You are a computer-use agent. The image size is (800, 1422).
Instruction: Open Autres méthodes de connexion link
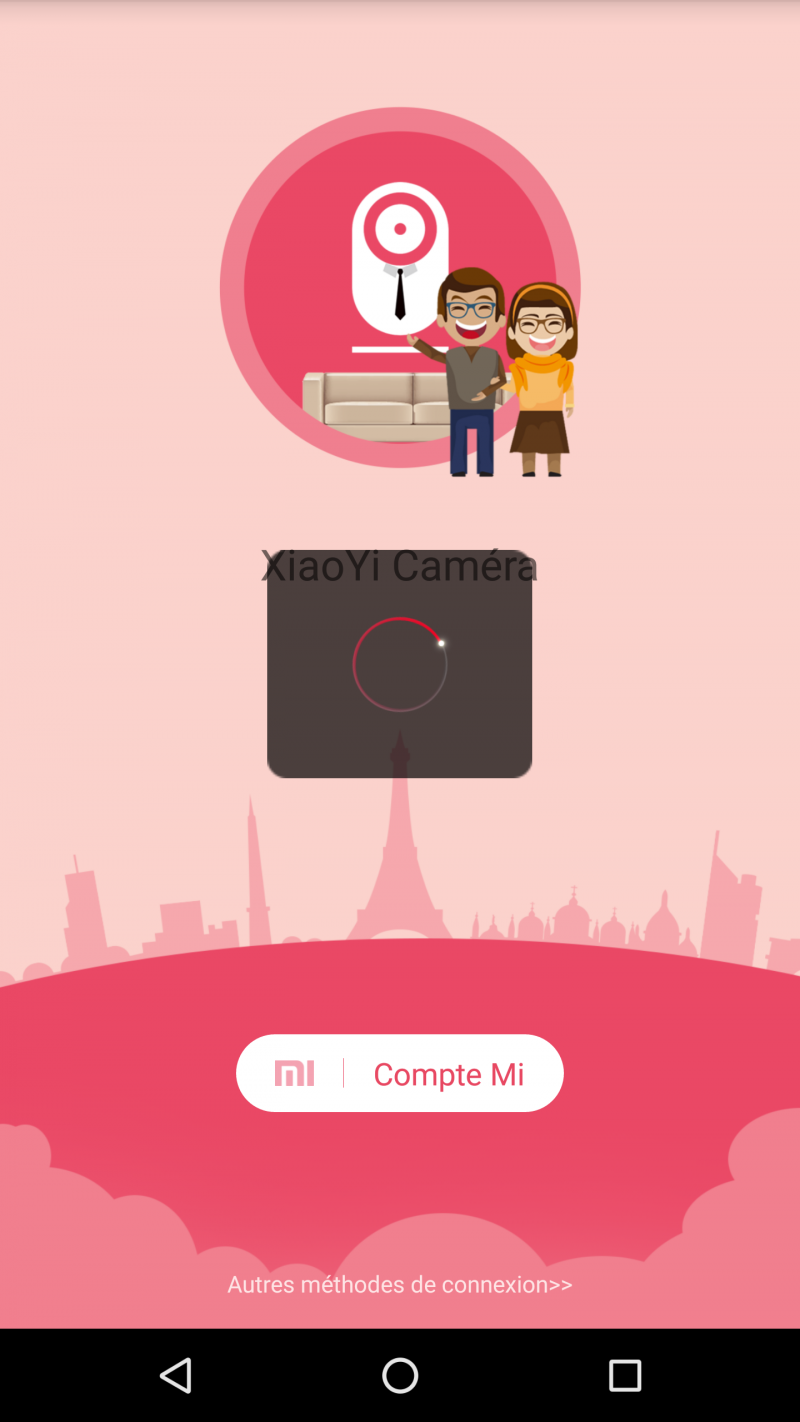[400, 1284]
